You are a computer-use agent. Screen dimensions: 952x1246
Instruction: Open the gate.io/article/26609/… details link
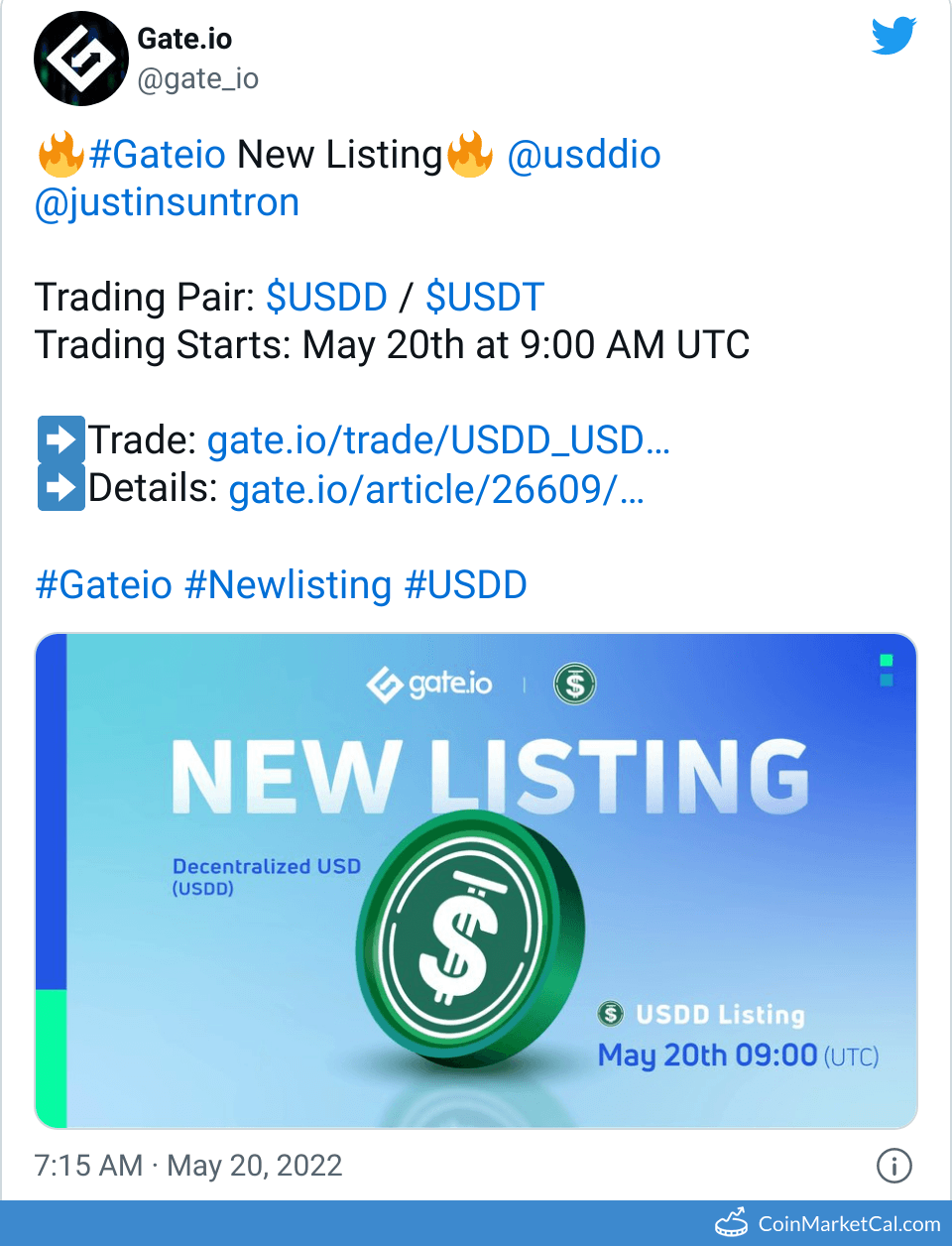pos(435,489)
